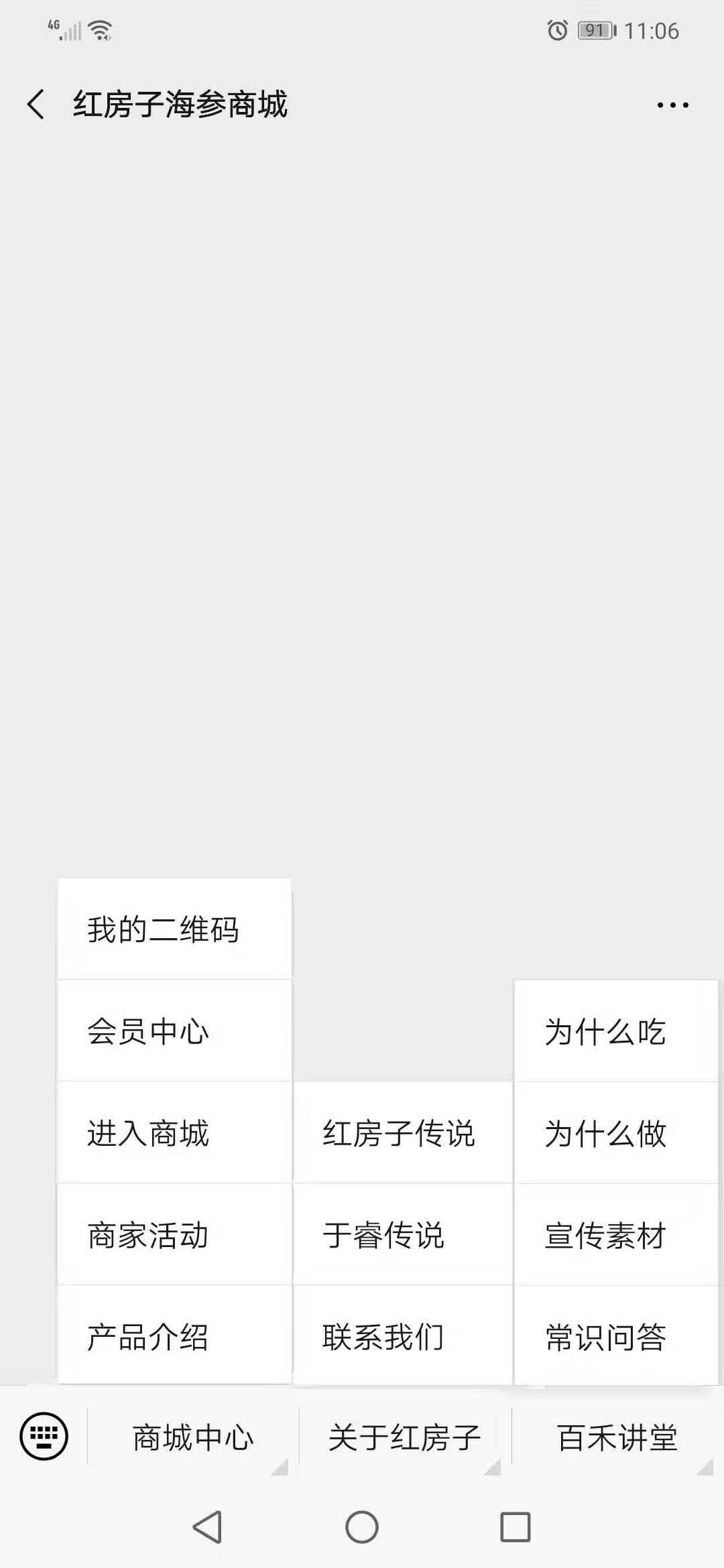724x1568 pixels.
Task: Select 于睿传说
Action: (x=403, y=1235)
